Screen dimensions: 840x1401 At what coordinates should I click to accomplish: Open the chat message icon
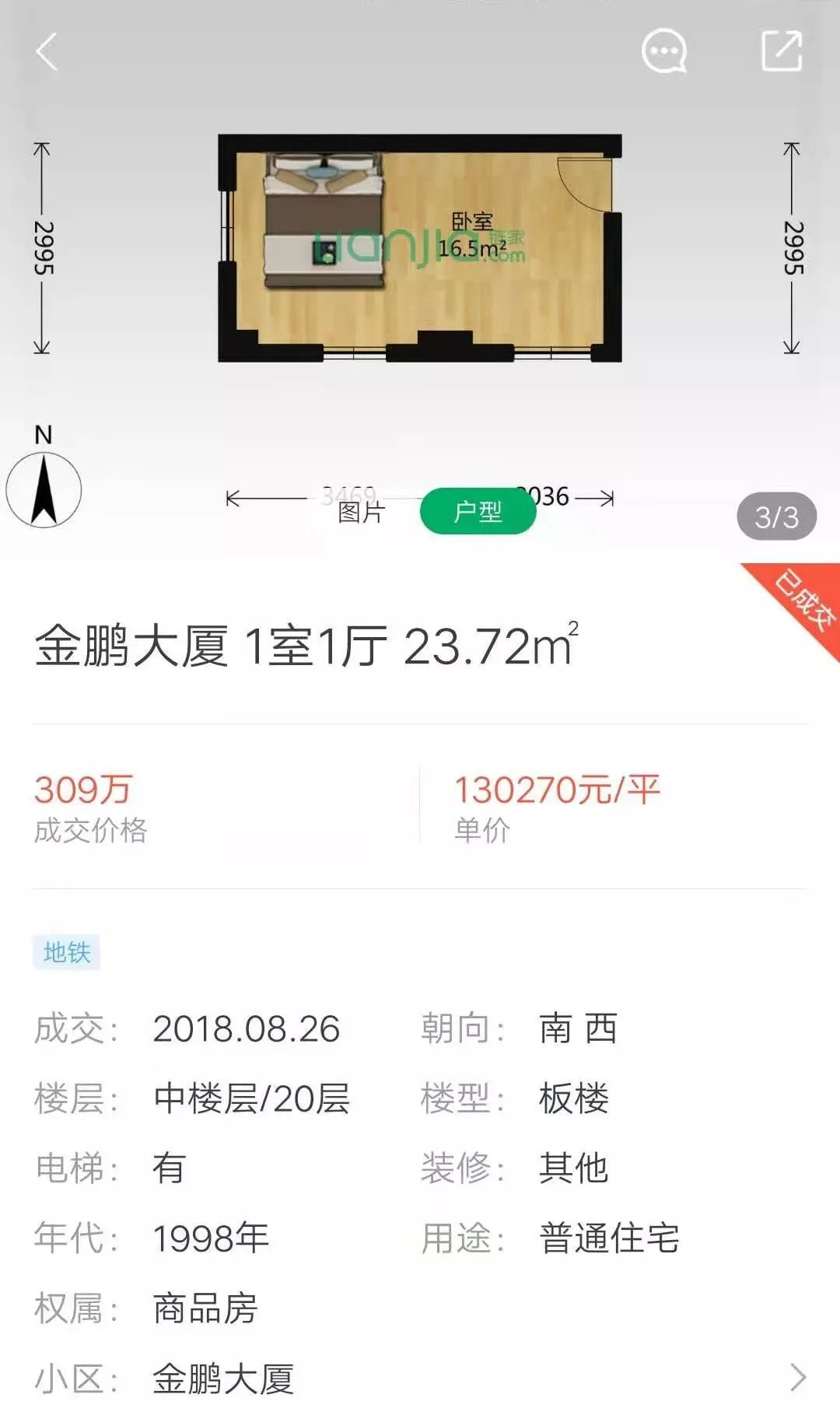663,52
